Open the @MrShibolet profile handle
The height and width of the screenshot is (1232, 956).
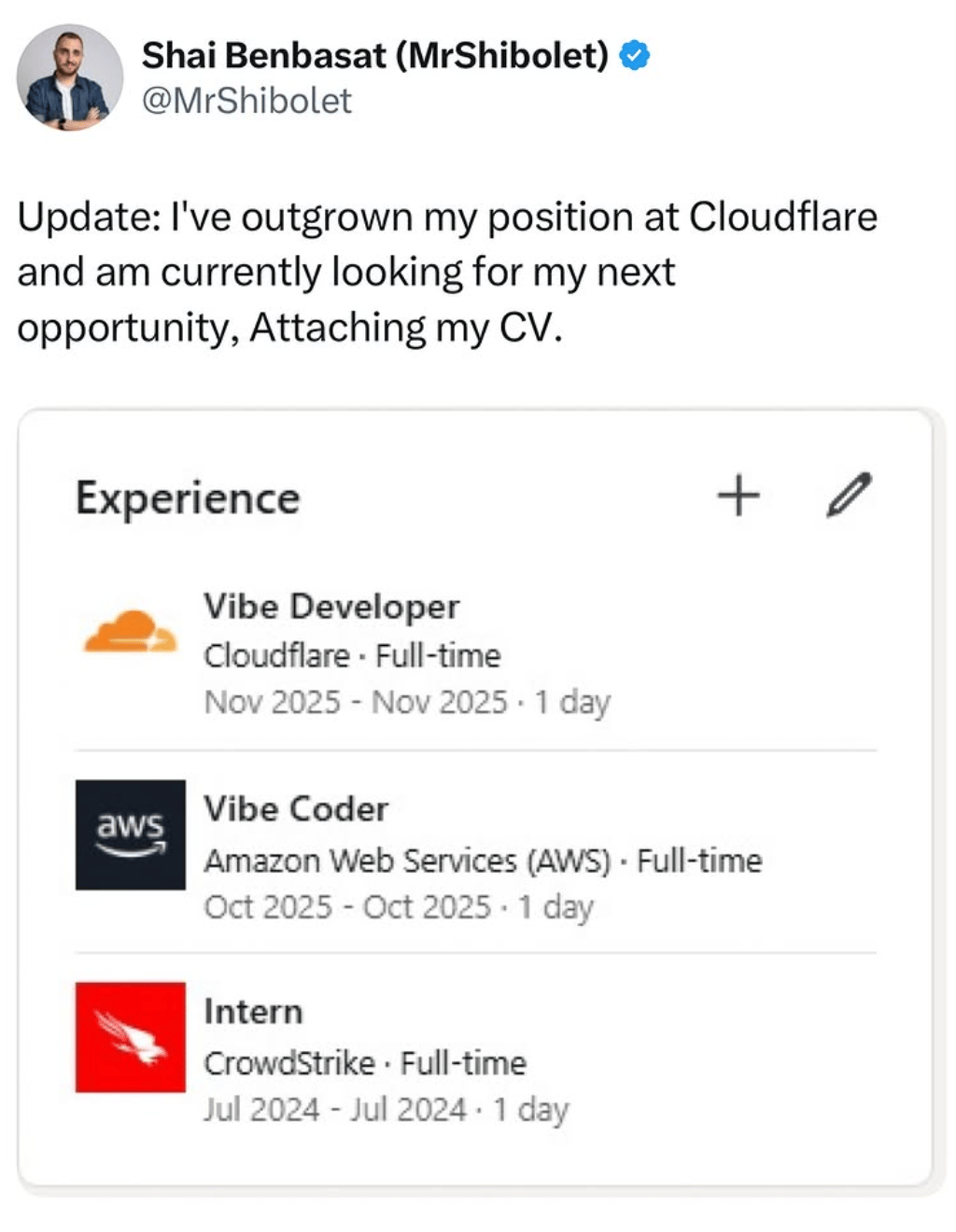(246, 101)
